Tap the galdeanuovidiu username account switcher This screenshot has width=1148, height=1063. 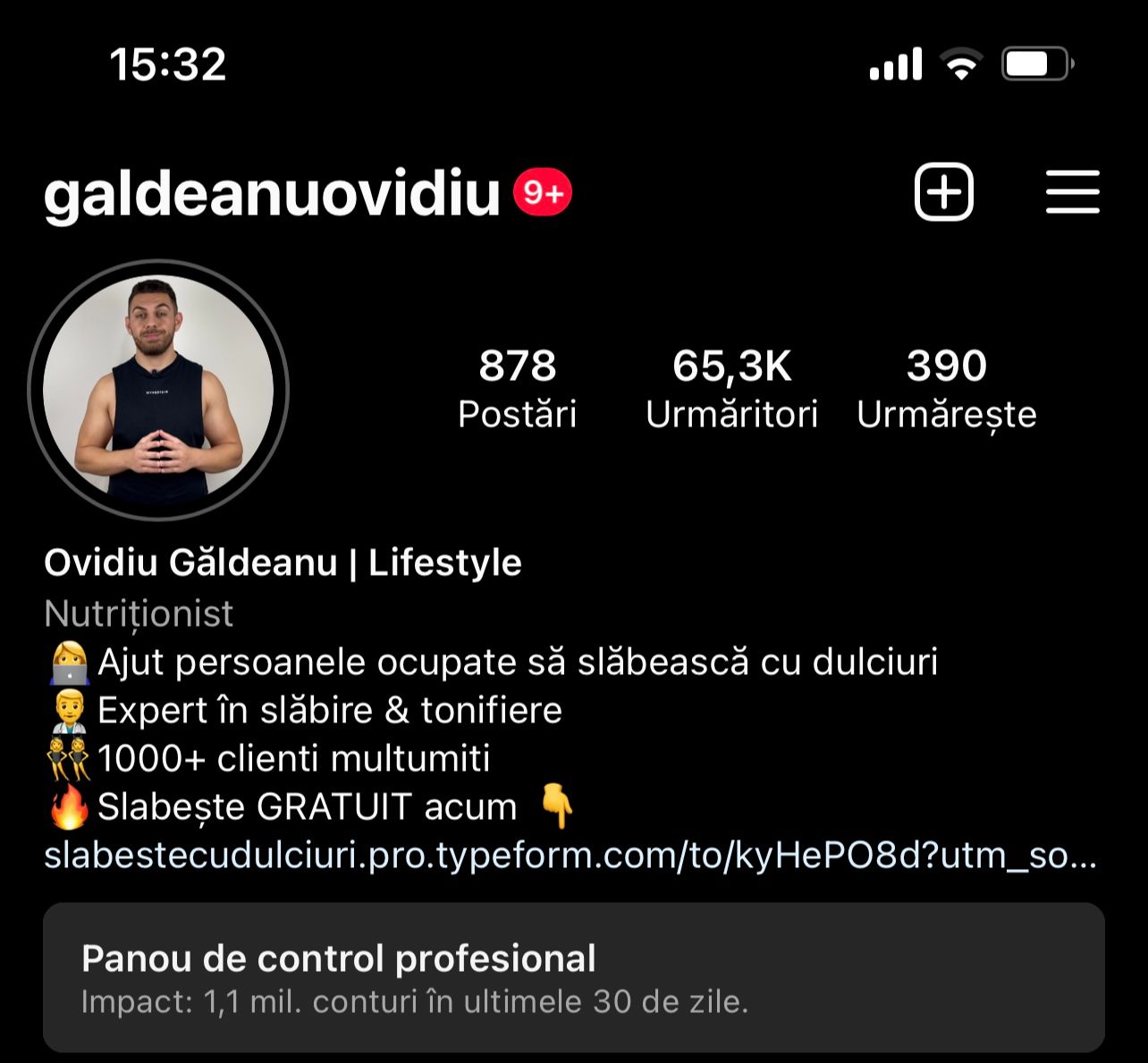[271, 192]
